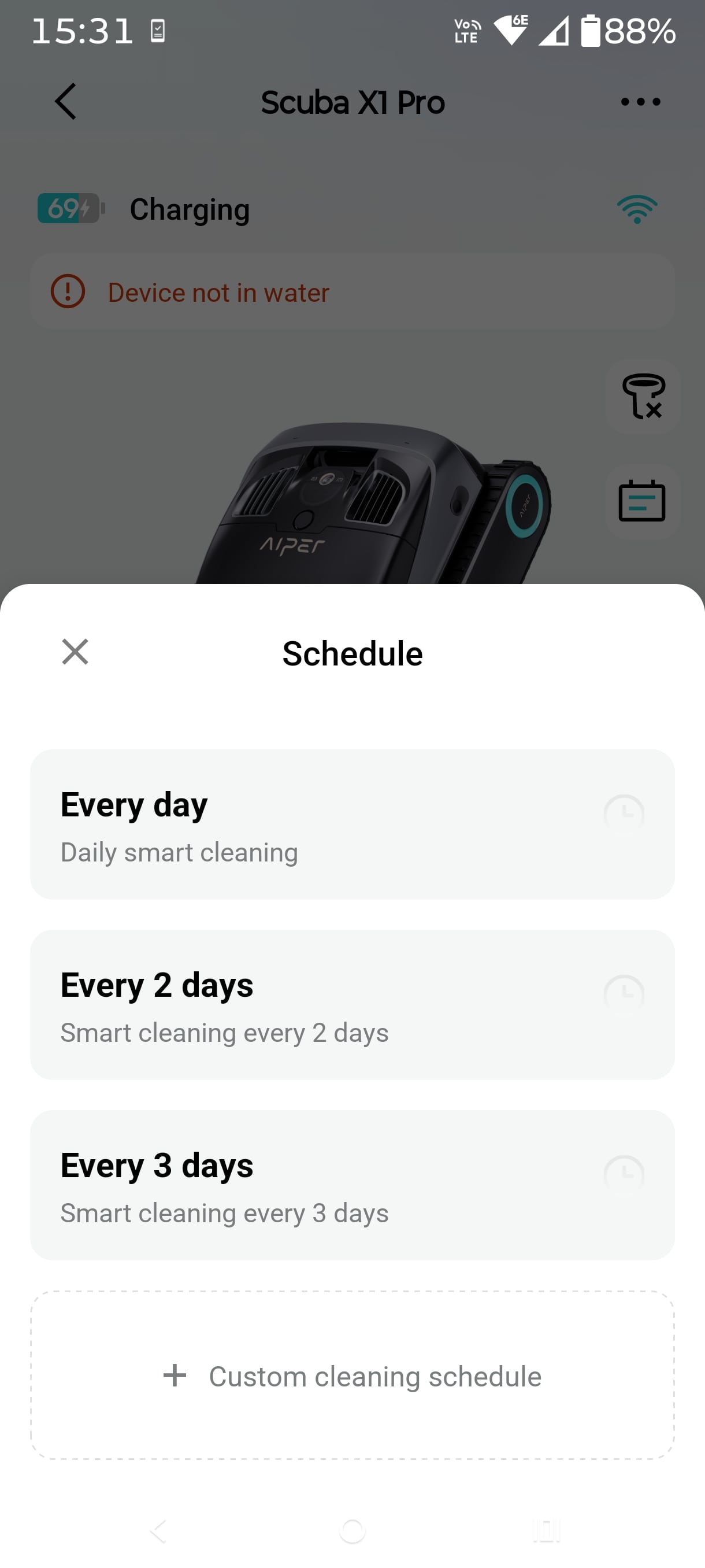Close the Schedule sheet
Screen dimensions: 705x1568
(x=75, y=652)
